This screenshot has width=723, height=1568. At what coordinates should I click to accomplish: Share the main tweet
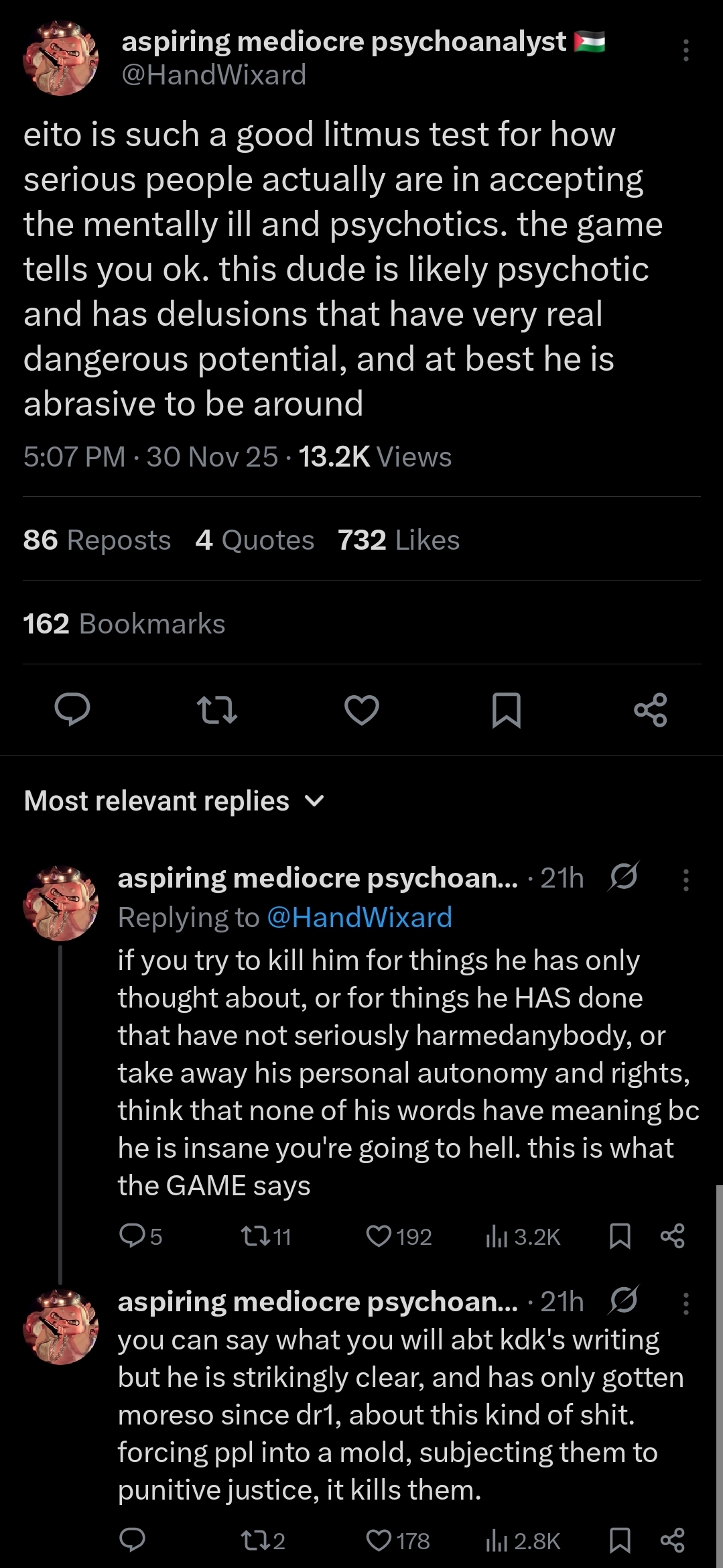point(651,710)
